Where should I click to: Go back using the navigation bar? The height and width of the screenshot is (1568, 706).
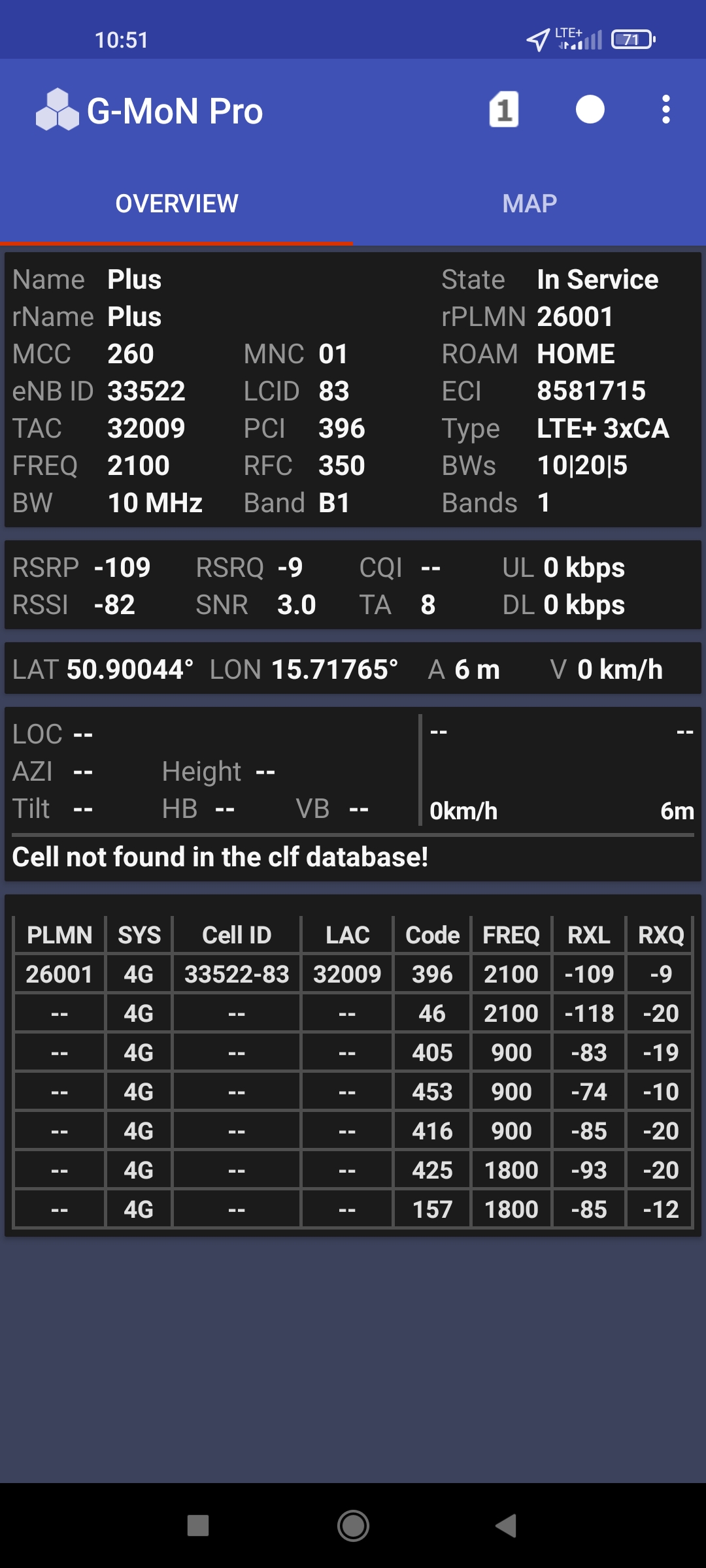506,1526
